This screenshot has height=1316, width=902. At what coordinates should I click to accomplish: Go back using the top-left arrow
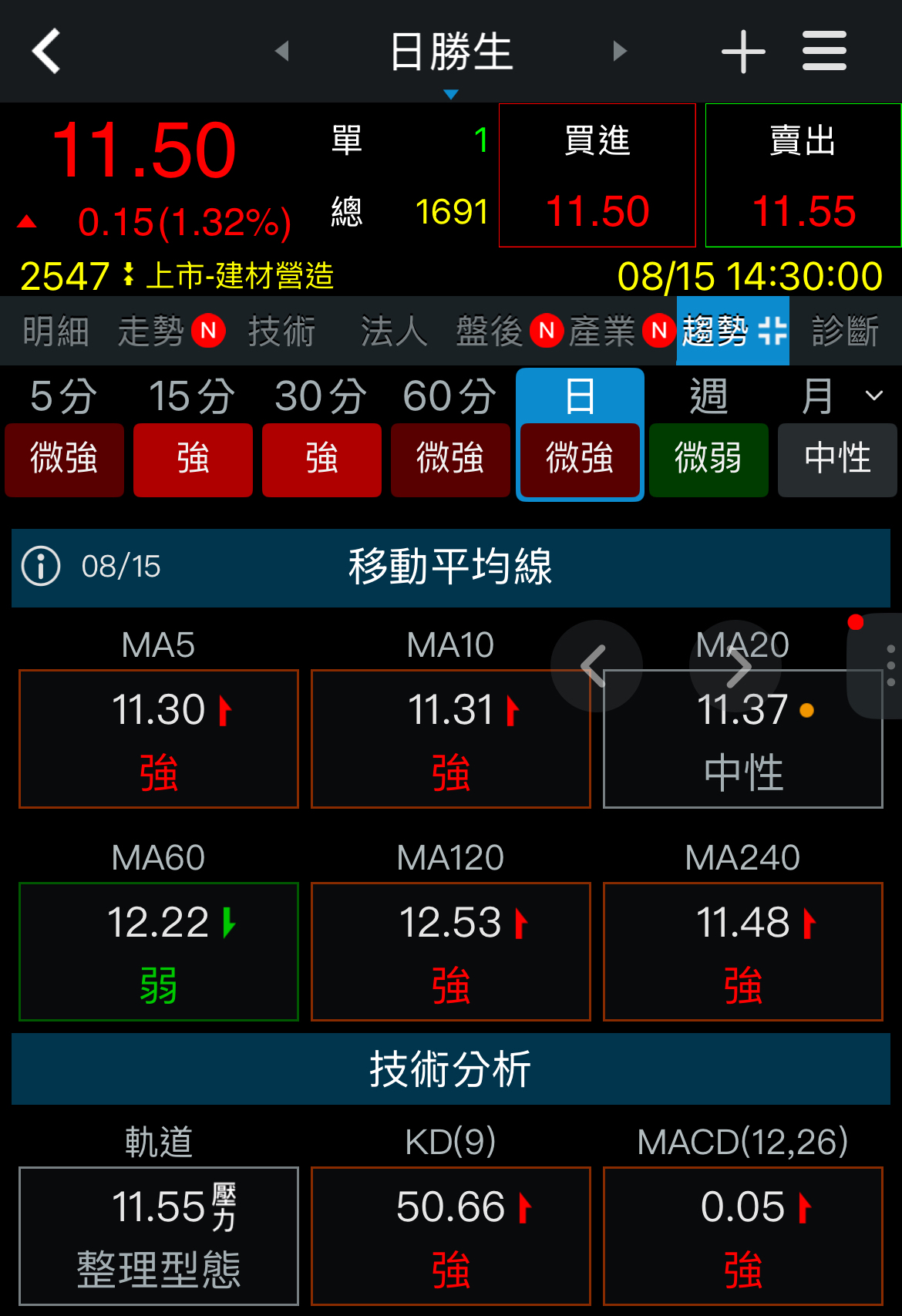[46, 51]
